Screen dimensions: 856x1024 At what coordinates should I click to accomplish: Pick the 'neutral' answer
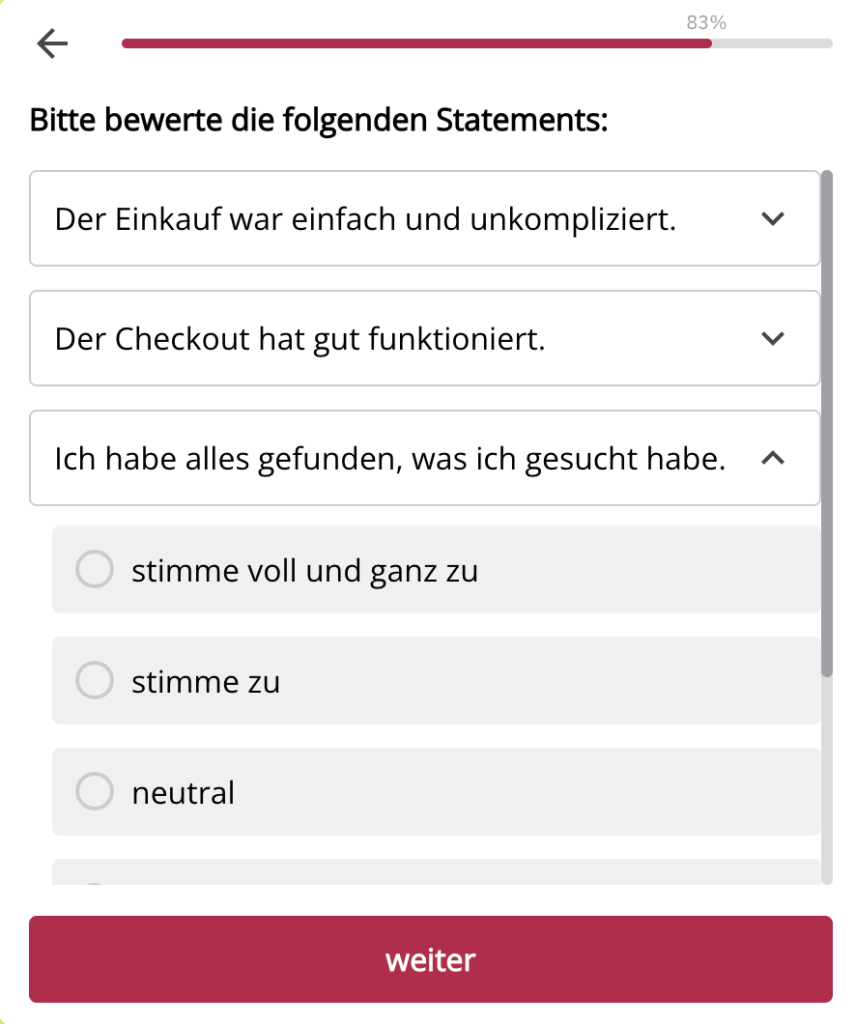click(x=95, y=792)
